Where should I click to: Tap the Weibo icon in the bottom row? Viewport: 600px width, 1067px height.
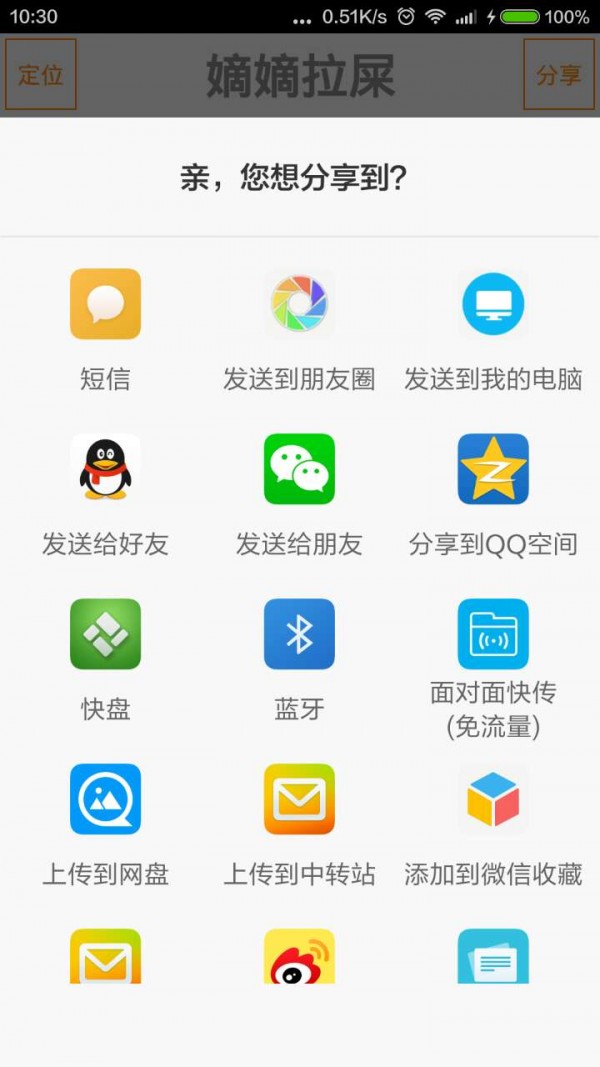click(x=299, y=956)
